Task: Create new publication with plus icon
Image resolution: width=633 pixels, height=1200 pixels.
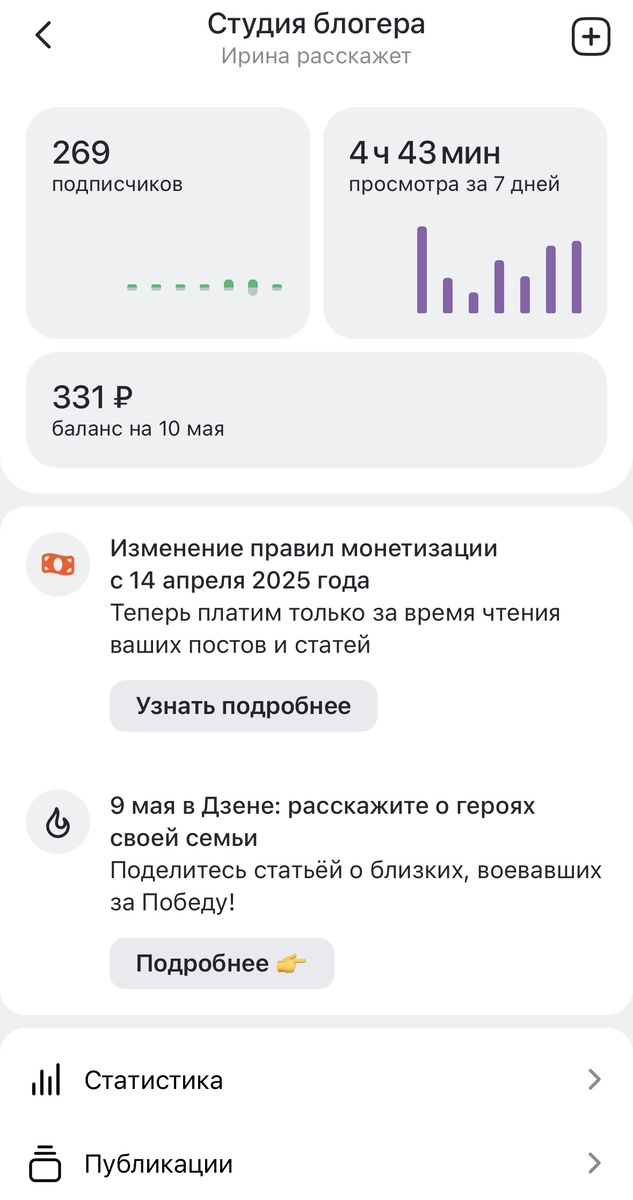Action: (x=590, y=37)
